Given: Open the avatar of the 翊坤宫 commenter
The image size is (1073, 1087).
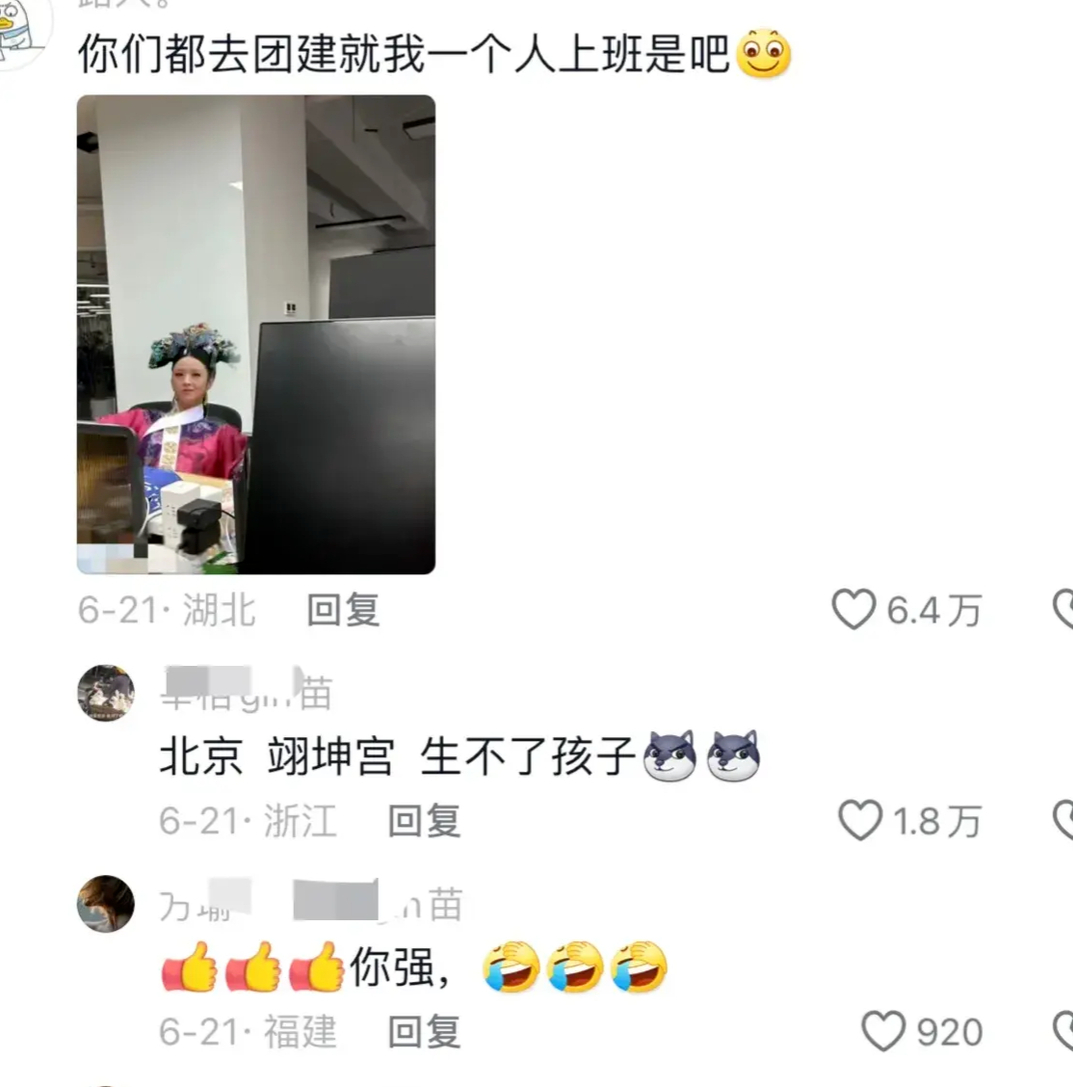Looking at the screenshot, I should click(106, 693).
